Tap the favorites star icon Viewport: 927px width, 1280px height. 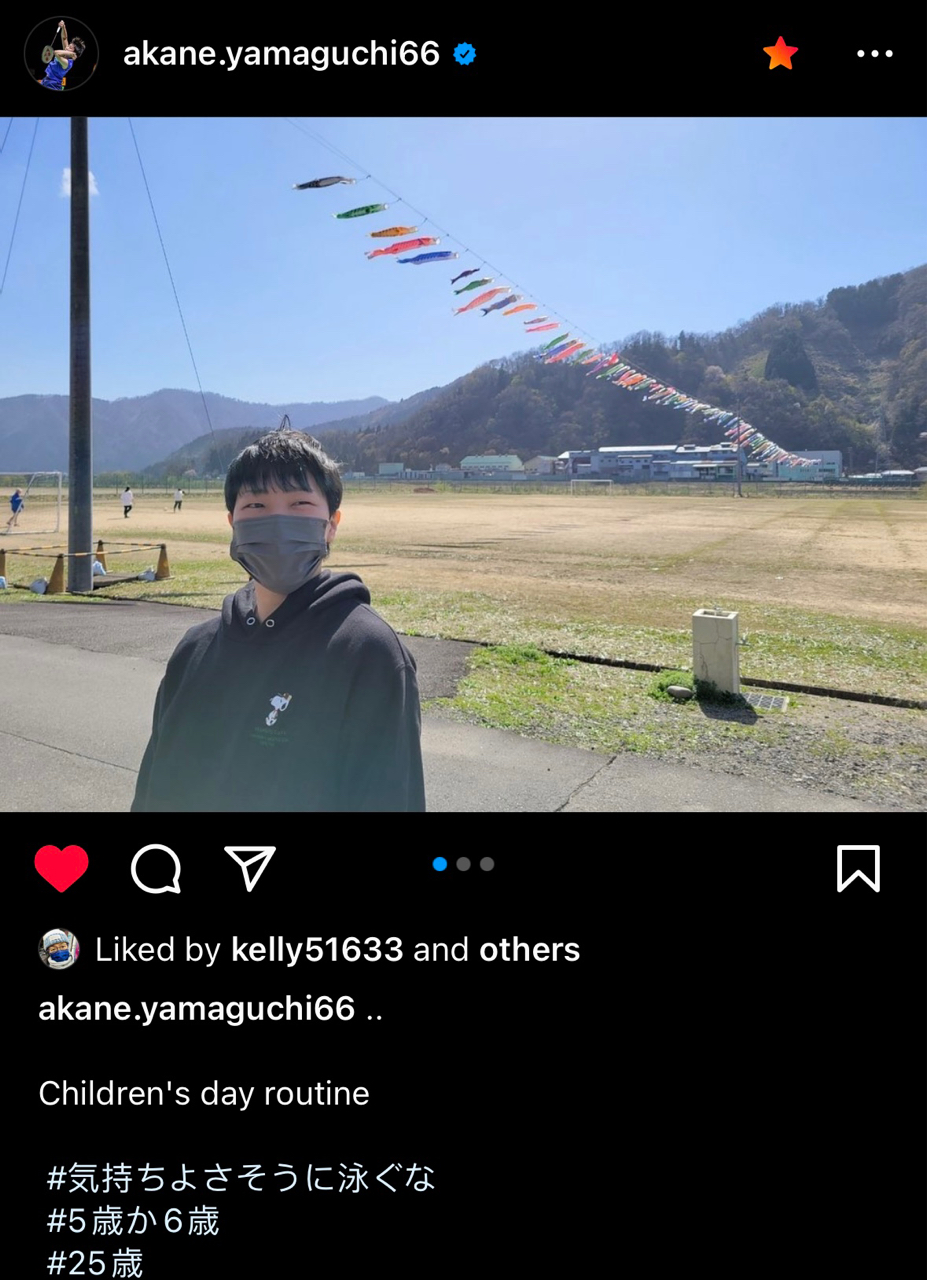(780, 54)
